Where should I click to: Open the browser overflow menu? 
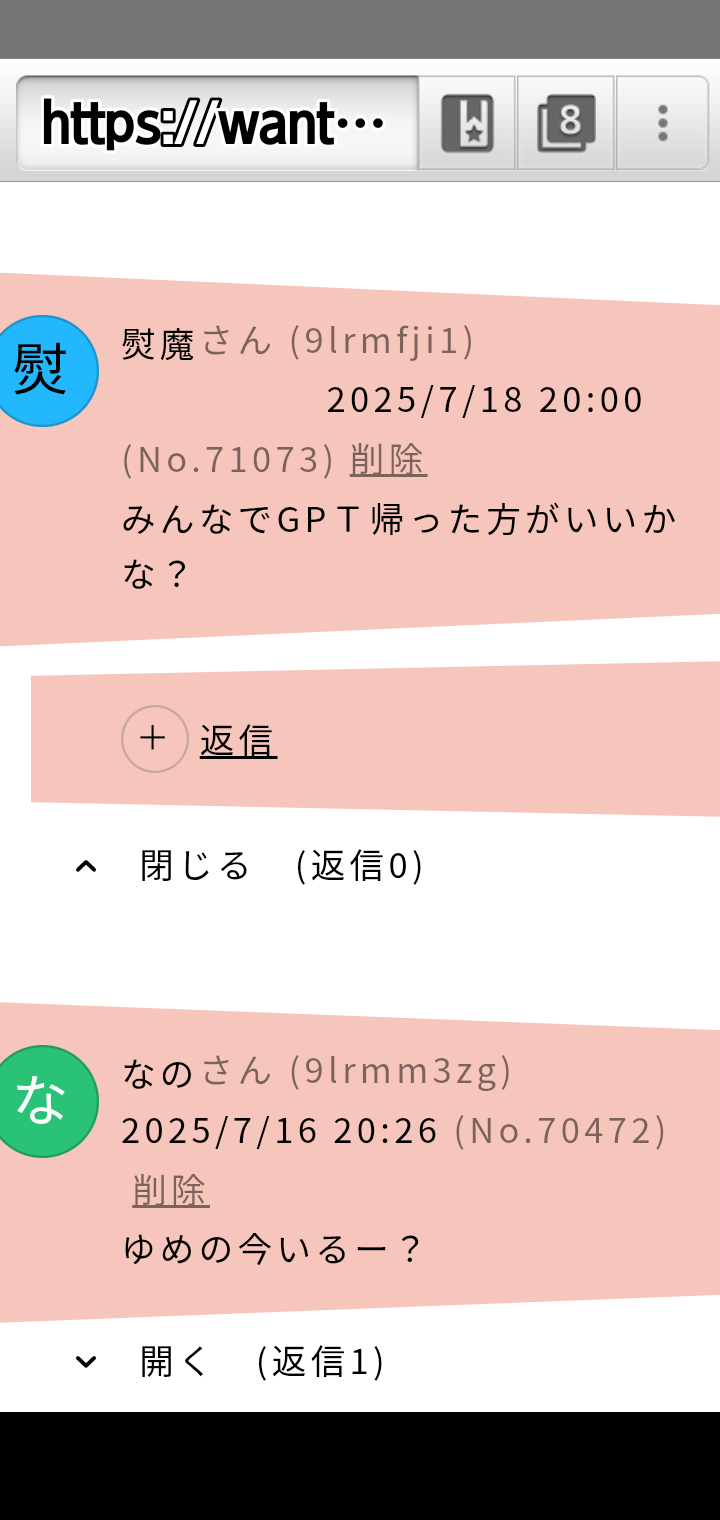pyautogui.click(x=662, y=123)
